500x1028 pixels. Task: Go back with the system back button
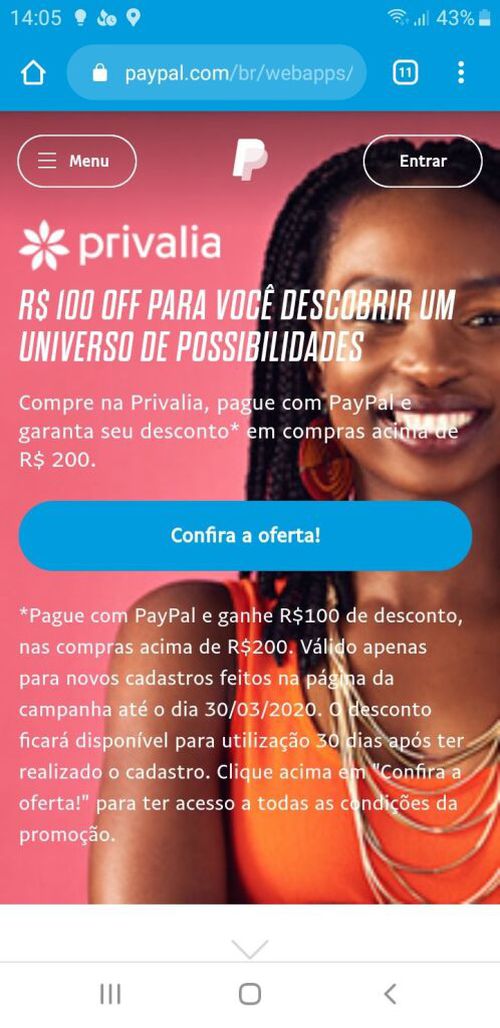point(390,995)
